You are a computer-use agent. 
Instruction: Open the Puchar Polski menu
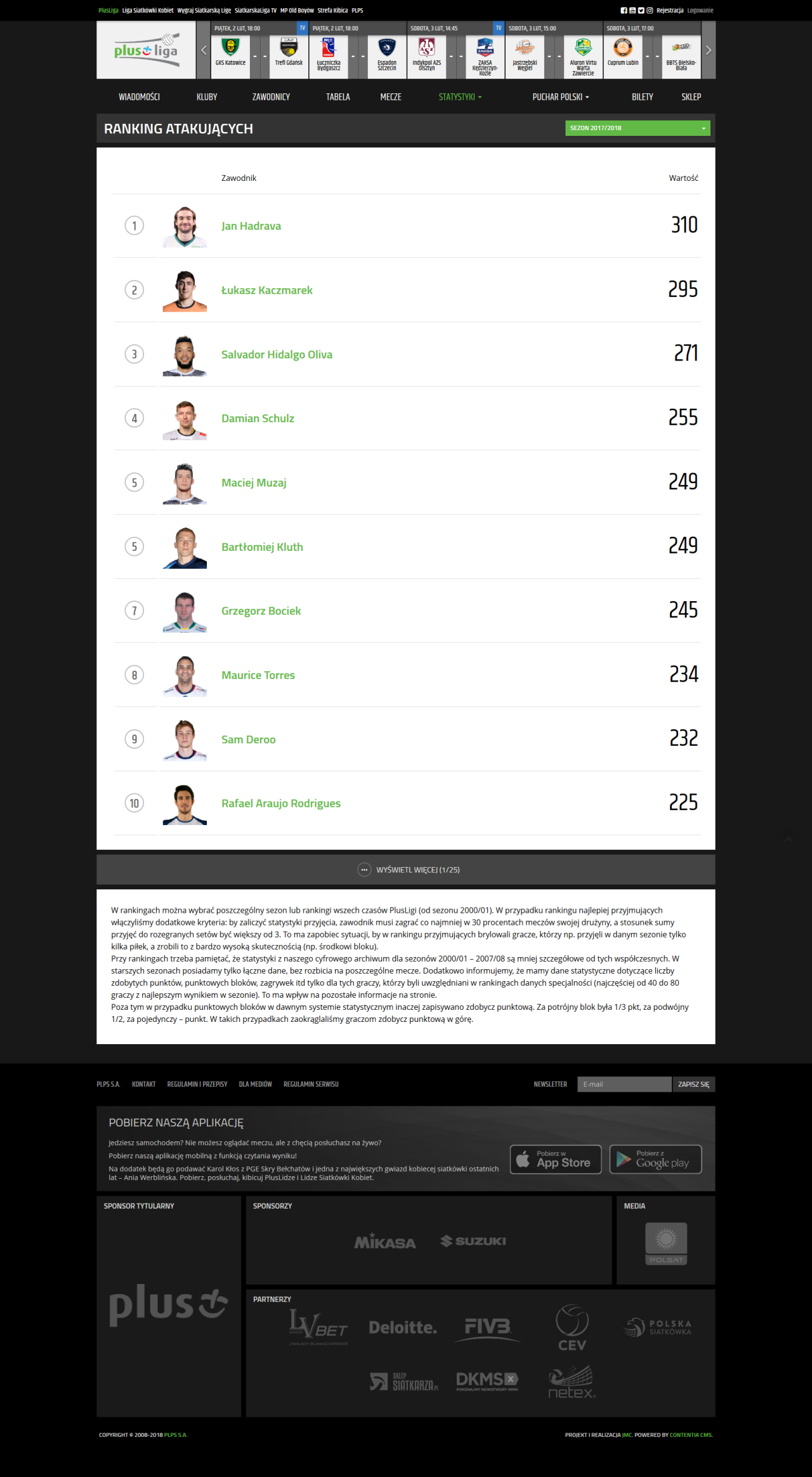coord(561,97)
